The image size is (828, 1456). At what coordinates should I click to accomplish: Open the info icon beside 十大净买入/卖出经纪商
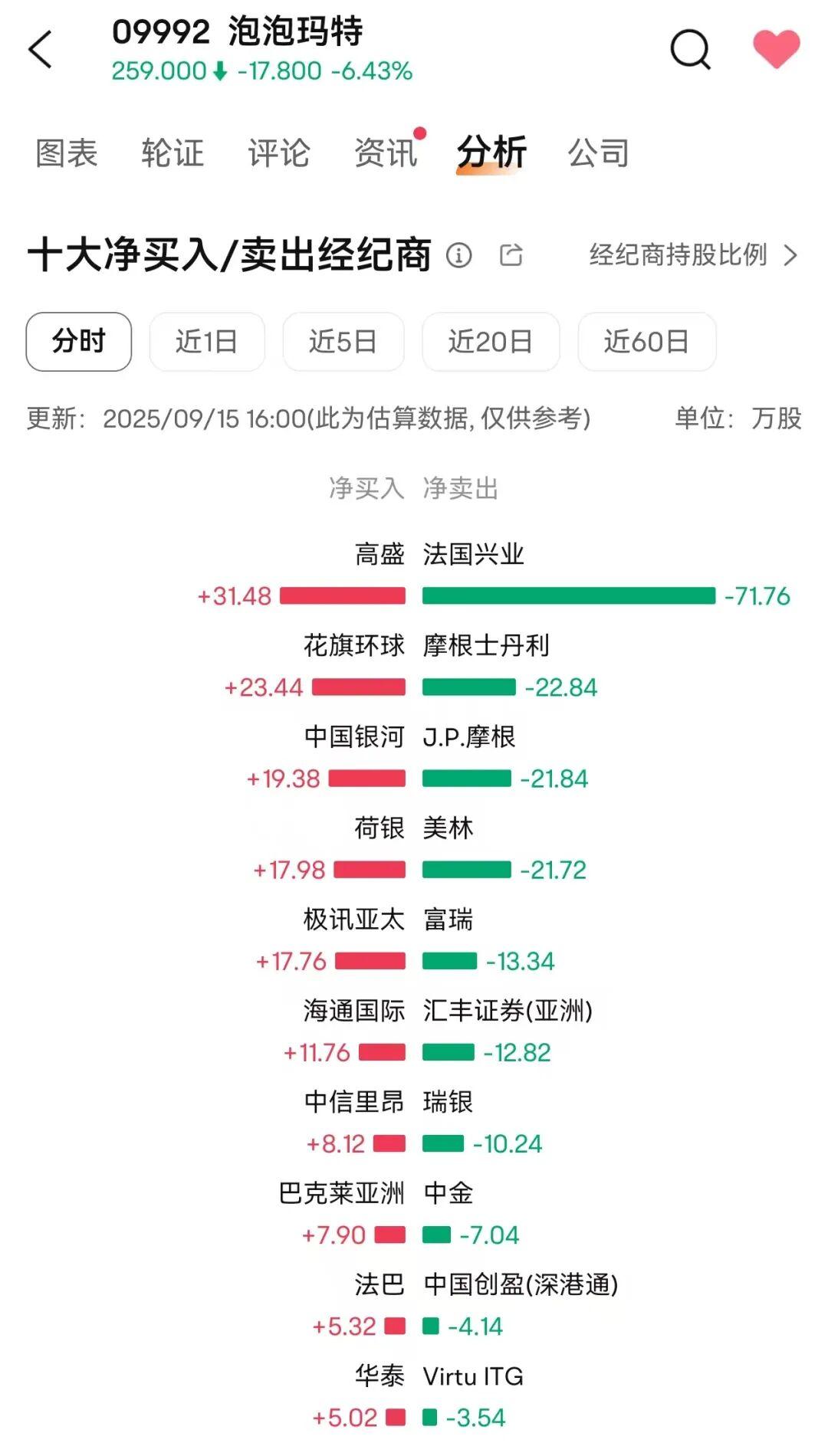click(x=459, y=255)
